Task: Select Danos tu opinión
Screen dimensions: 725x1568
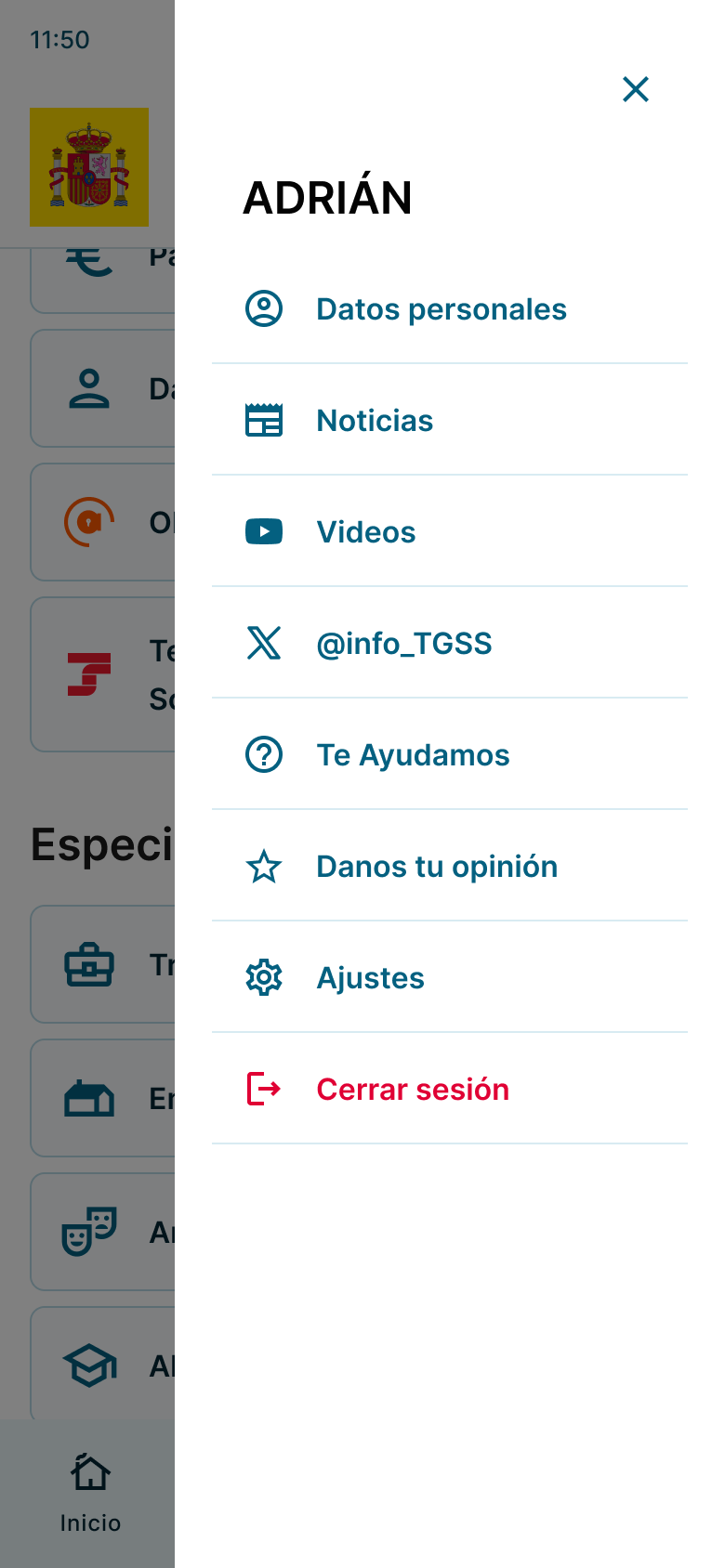Action: point(437,867)
